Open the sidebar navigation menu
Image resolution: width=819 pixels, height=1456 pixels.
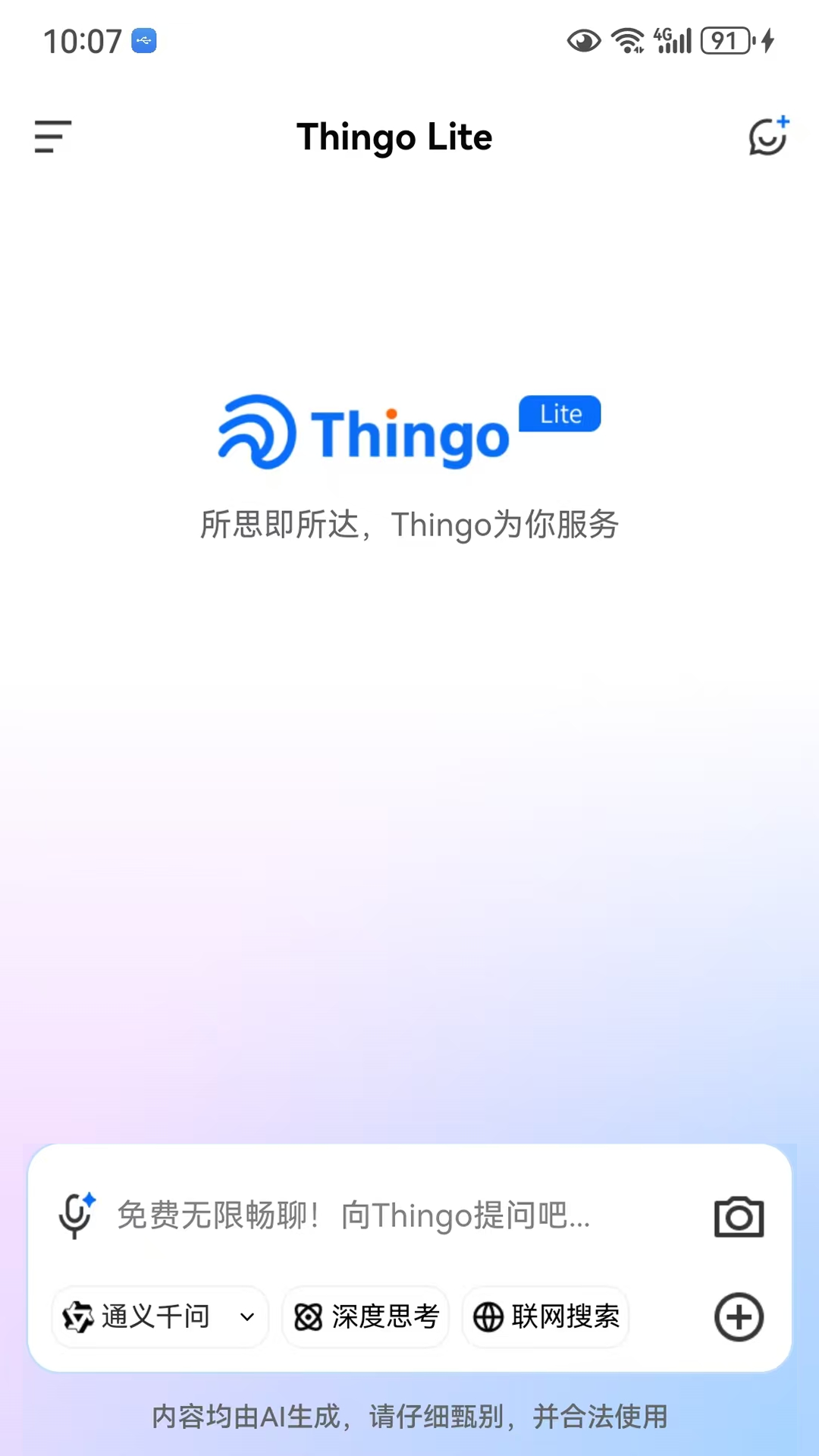click(x=52, y=137)
